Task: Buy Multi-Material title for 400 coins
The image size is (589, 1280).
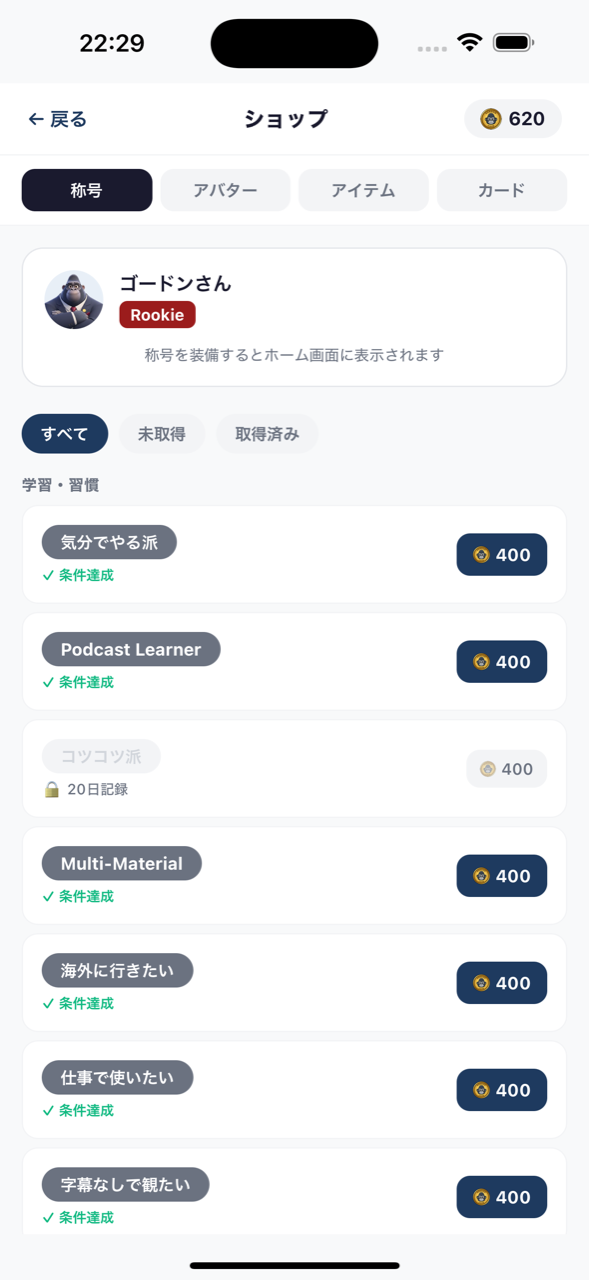Action: pos(502,876)
